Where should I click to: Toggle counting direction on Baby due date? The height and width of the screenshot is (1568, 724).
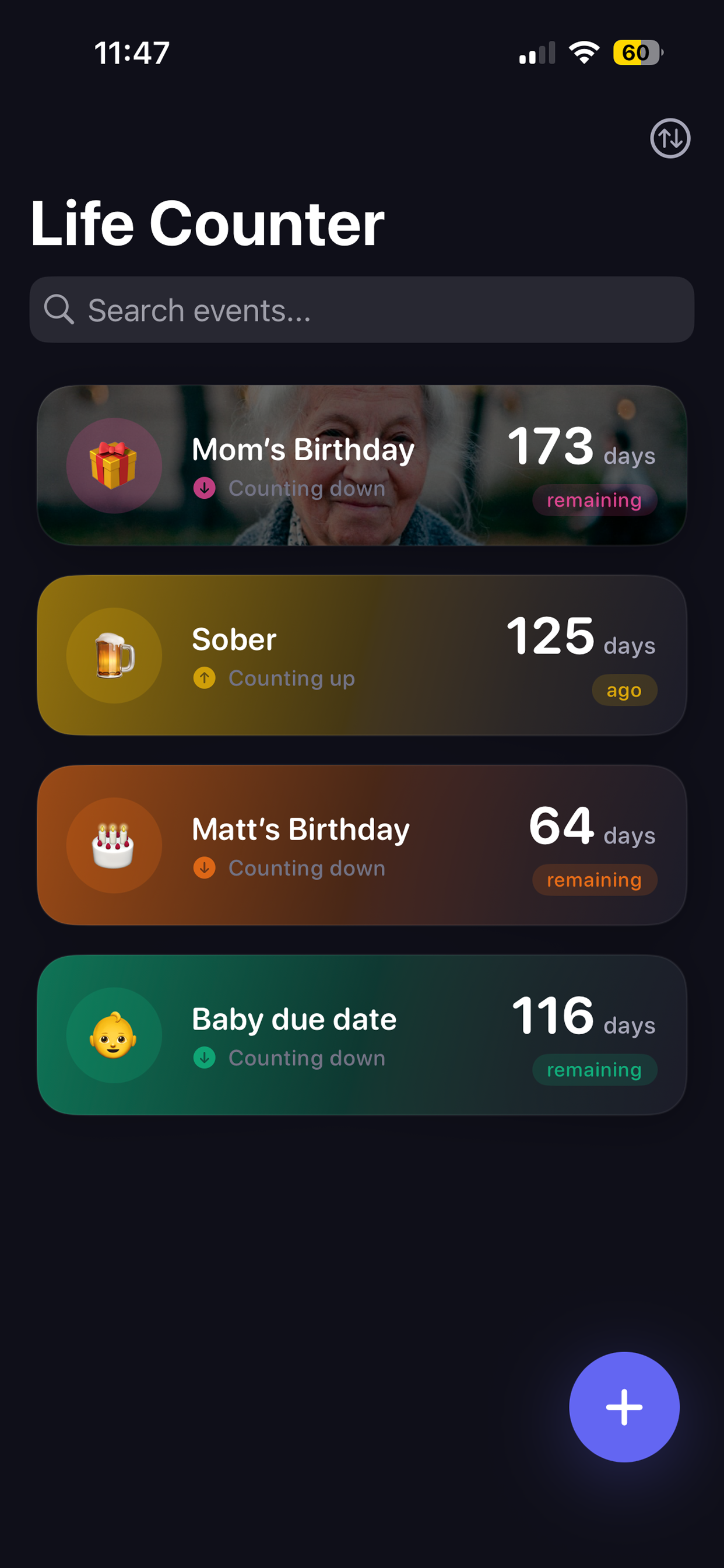pos(206,1059)
